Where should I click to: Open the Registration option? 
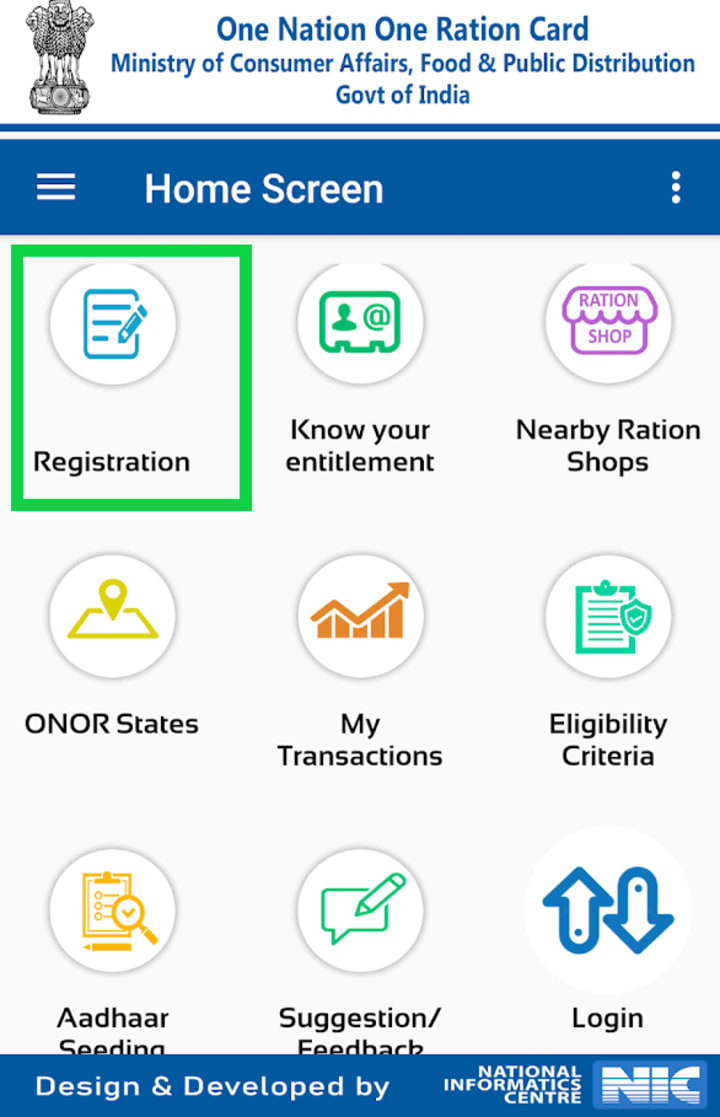click(113, 323)
